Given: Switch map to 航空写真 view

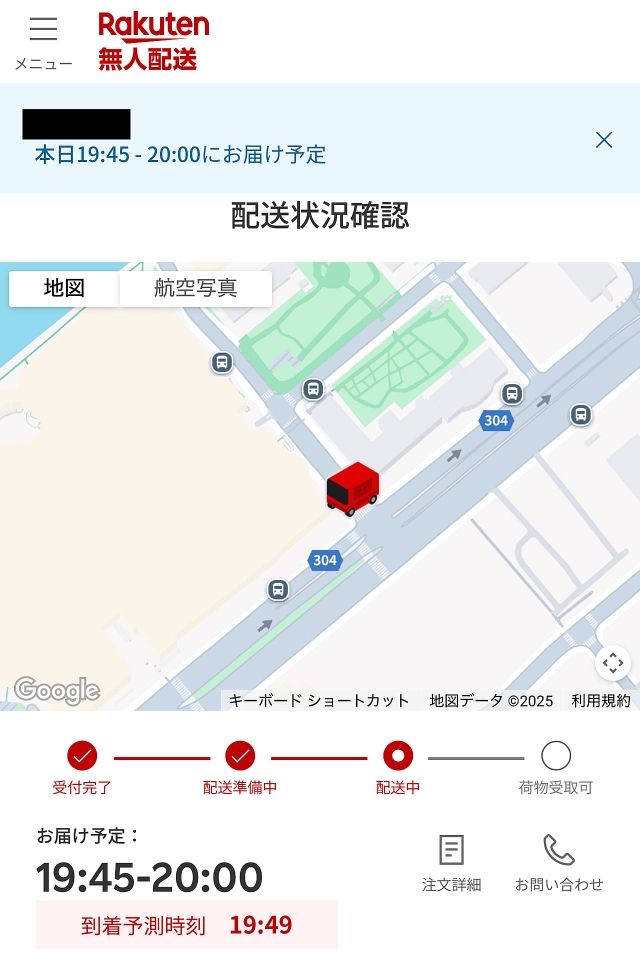Looking at the screenshot, I should click(196, 289).
